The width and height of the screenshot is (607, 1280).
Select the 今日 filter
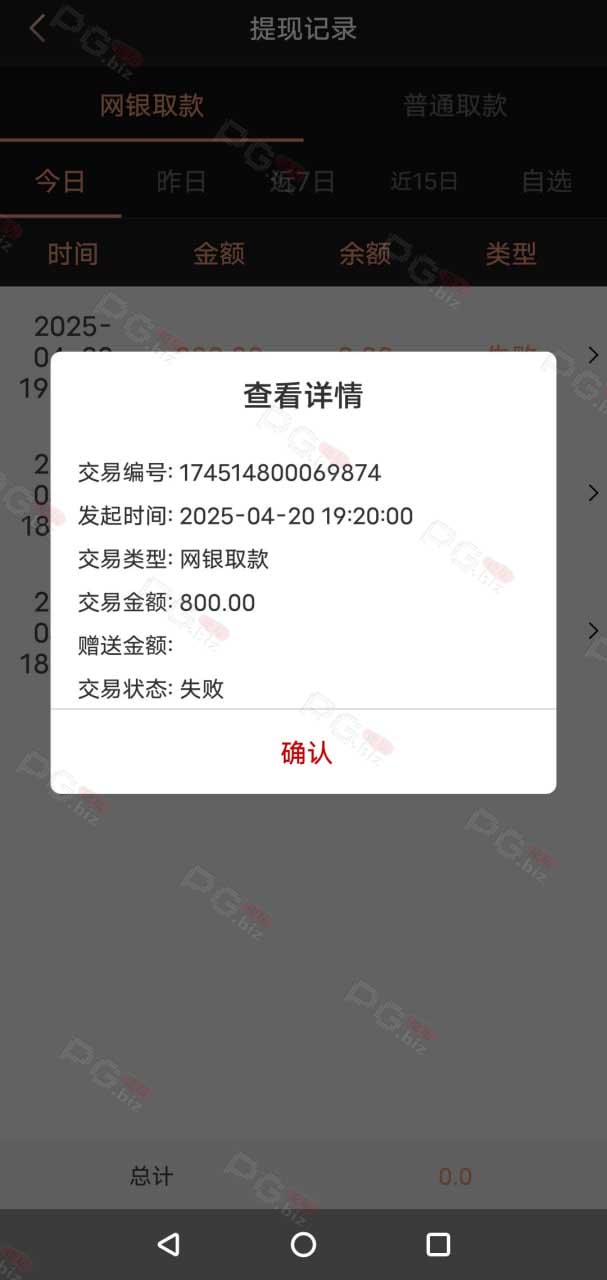60,181
